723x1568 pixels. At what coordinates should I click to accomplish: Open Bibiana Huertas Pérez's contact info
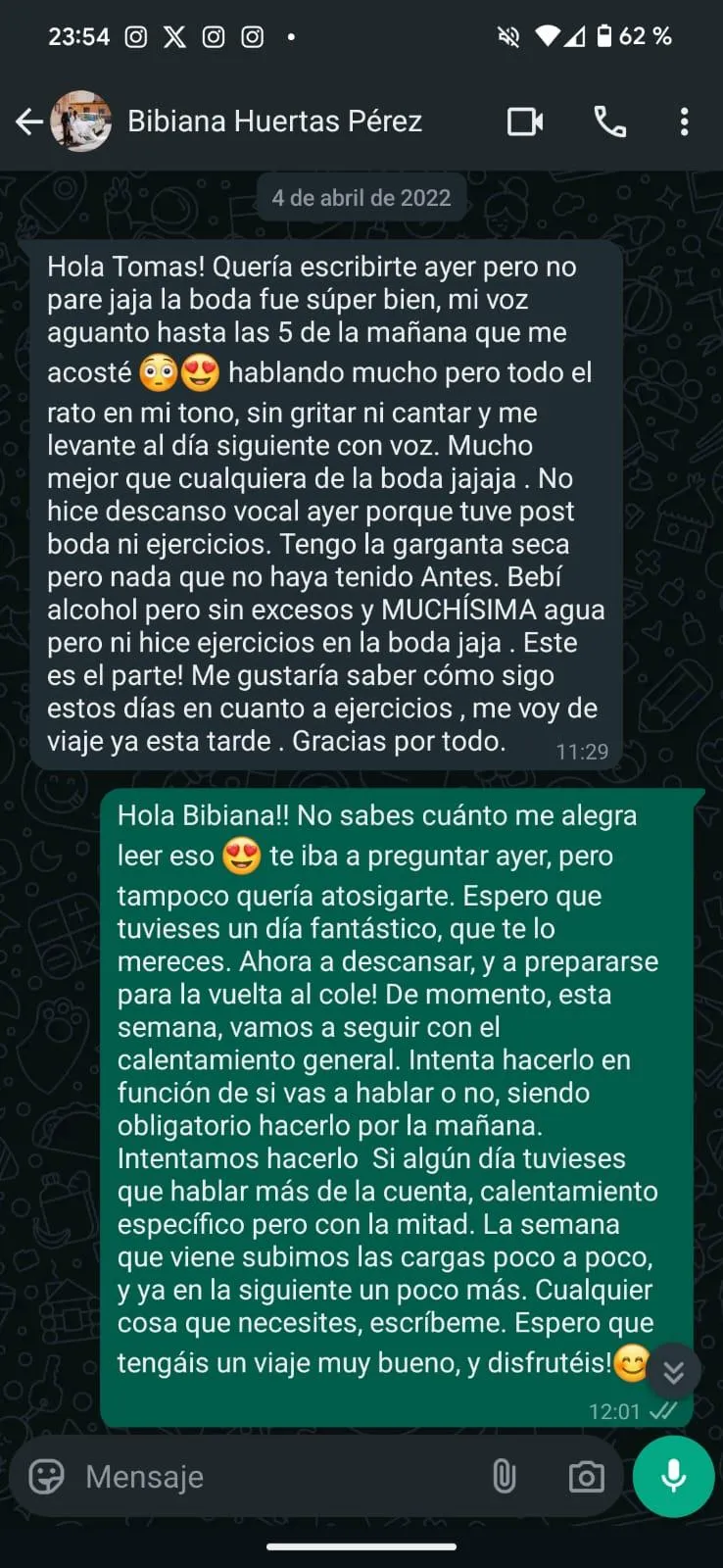(274, 122)
